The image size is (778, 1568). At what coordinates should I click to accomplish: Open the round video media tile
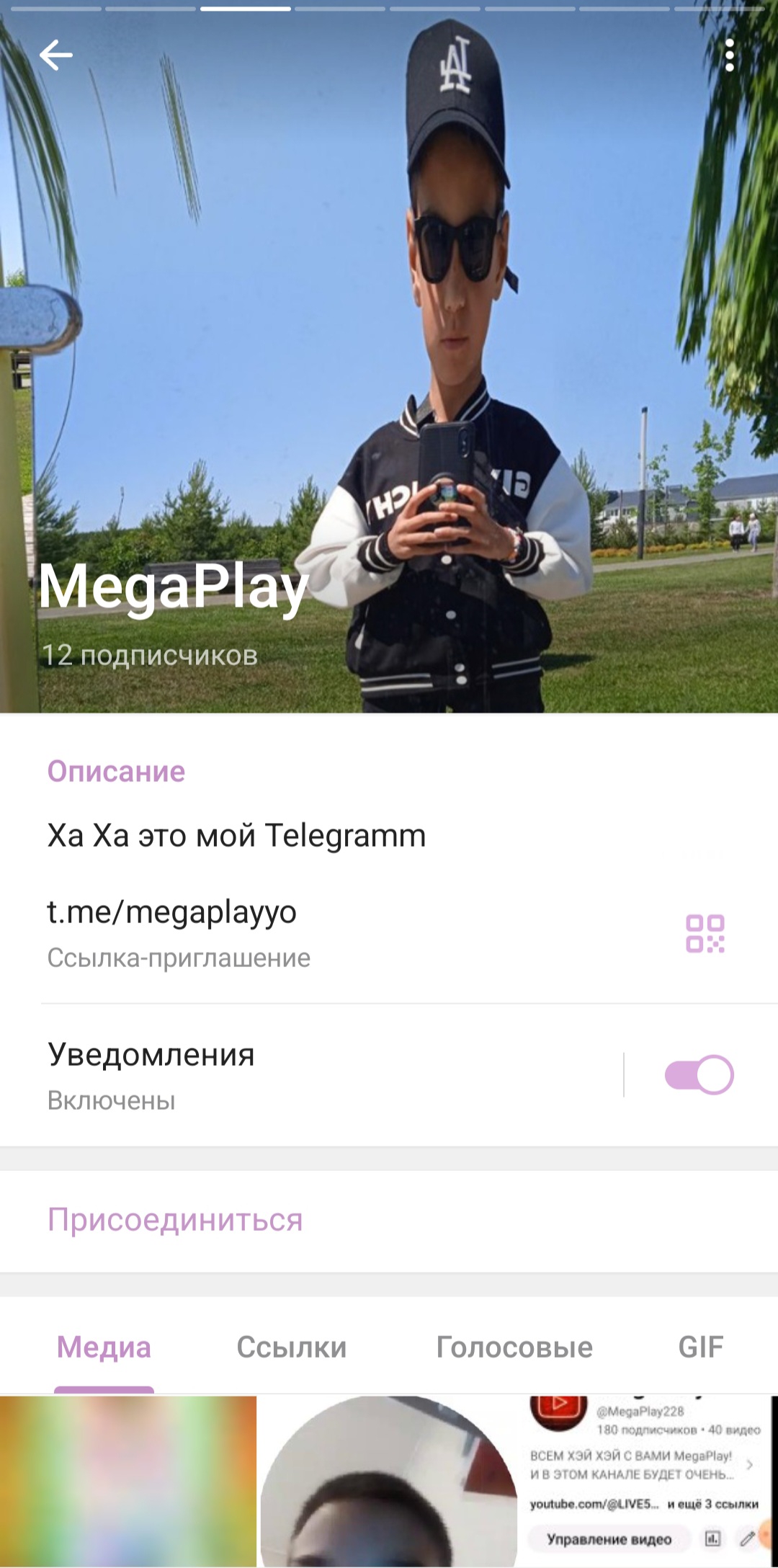coord(388,1481)
